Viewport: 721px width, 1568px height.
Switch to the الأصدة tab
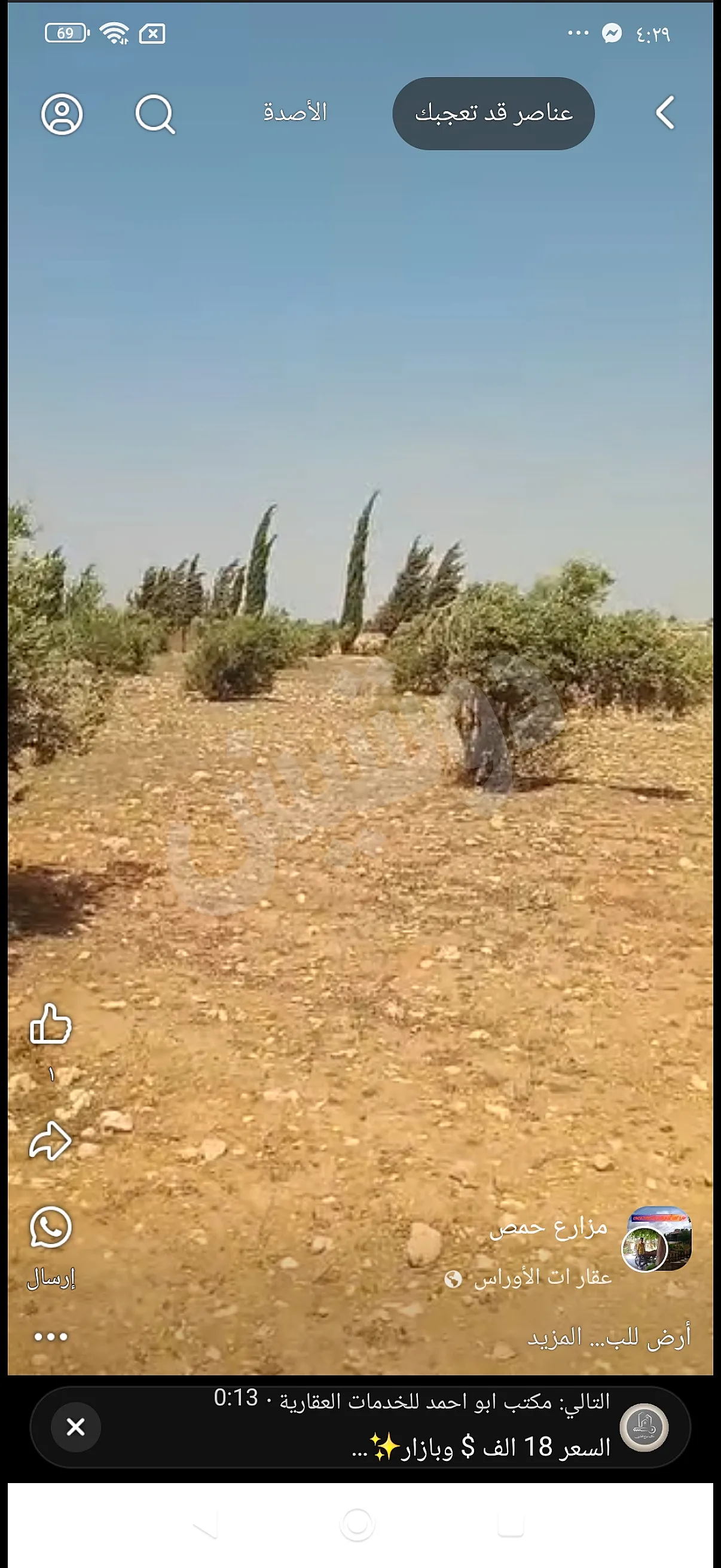(x=295, y=112)
